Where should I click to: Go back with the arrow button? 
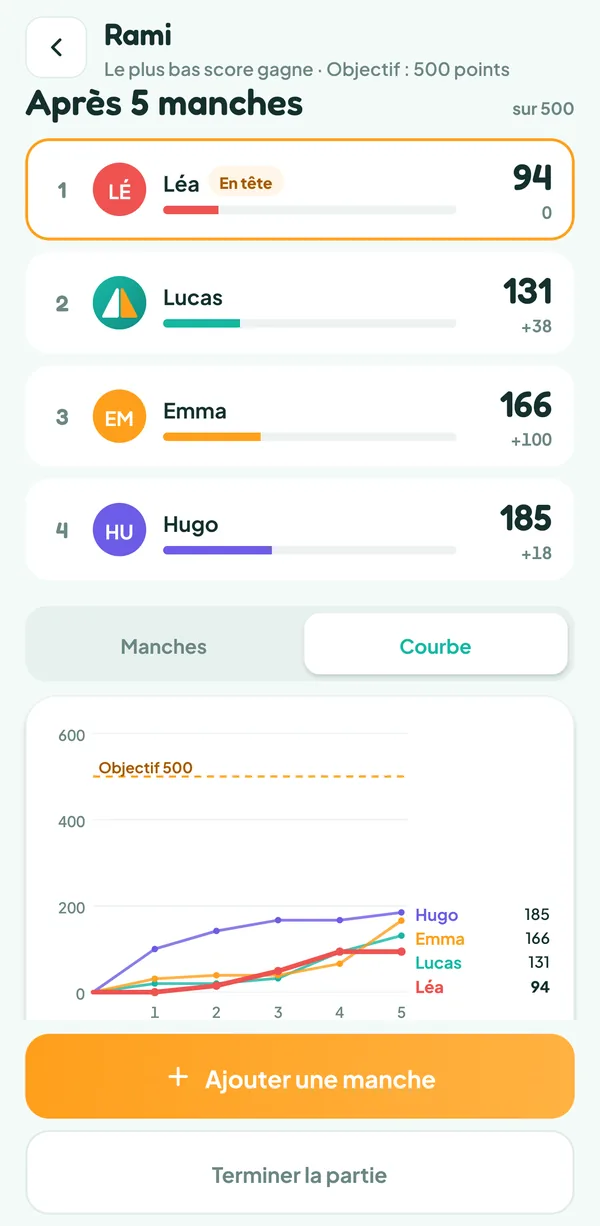pyautogui.click(x=56, y=47)
